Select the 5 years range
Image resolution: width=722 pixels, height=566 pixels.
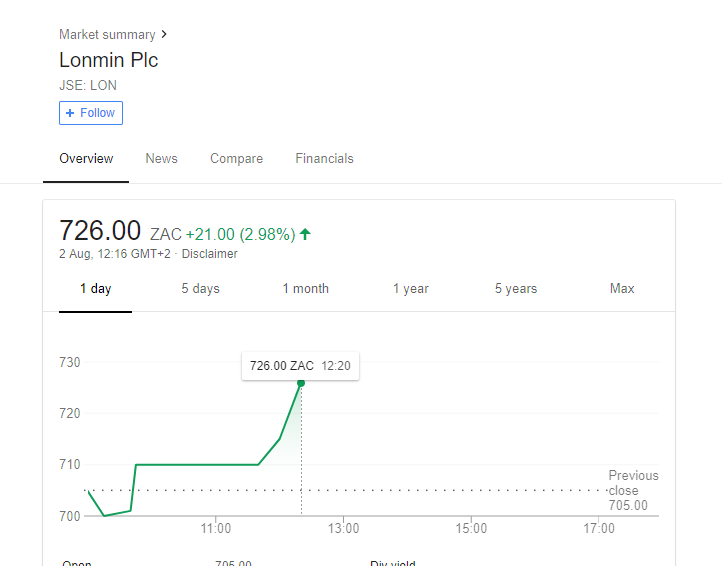click(516, 289)
